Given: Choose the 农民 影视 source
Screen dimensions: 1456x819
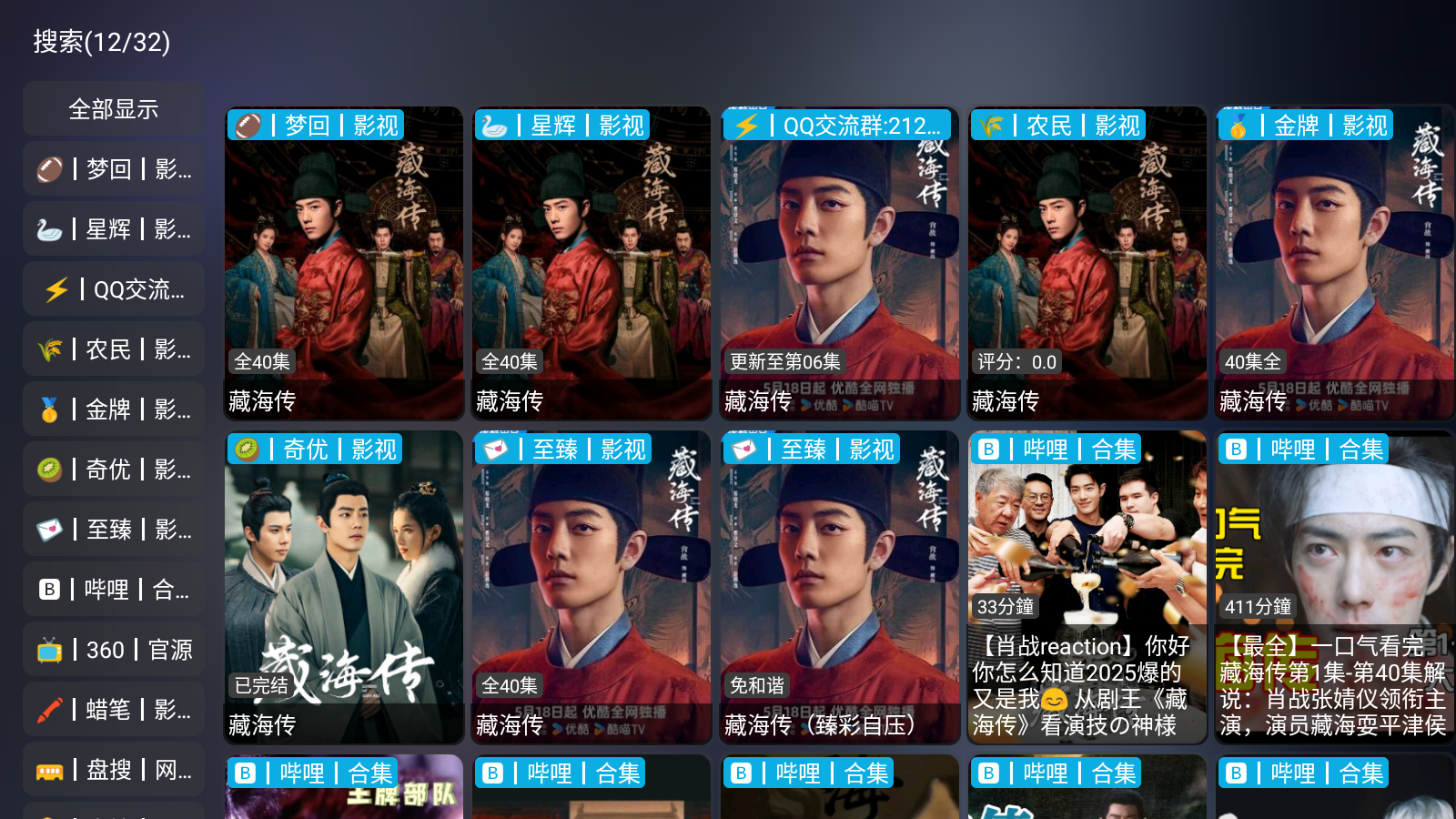Looking at the screenshot, I should click(114, 349).
